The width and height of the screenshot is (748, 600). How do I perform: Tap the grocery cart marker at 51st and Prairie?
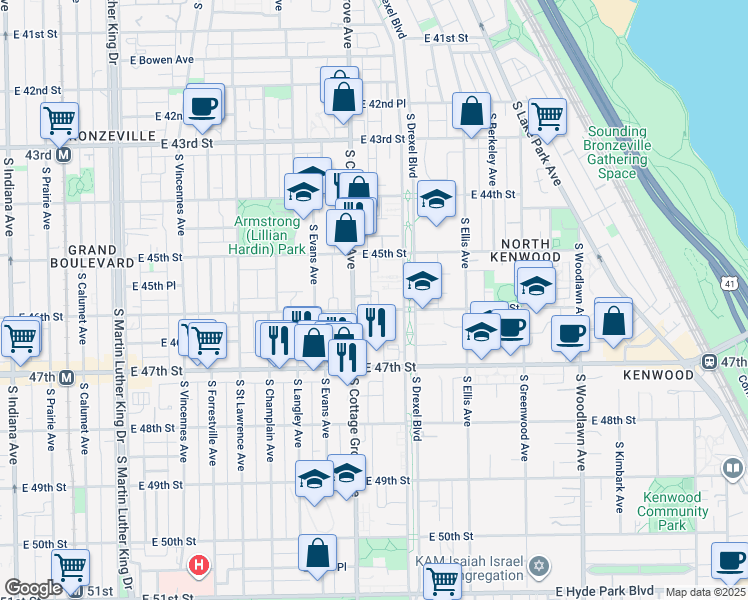click(x=70, y=567)
